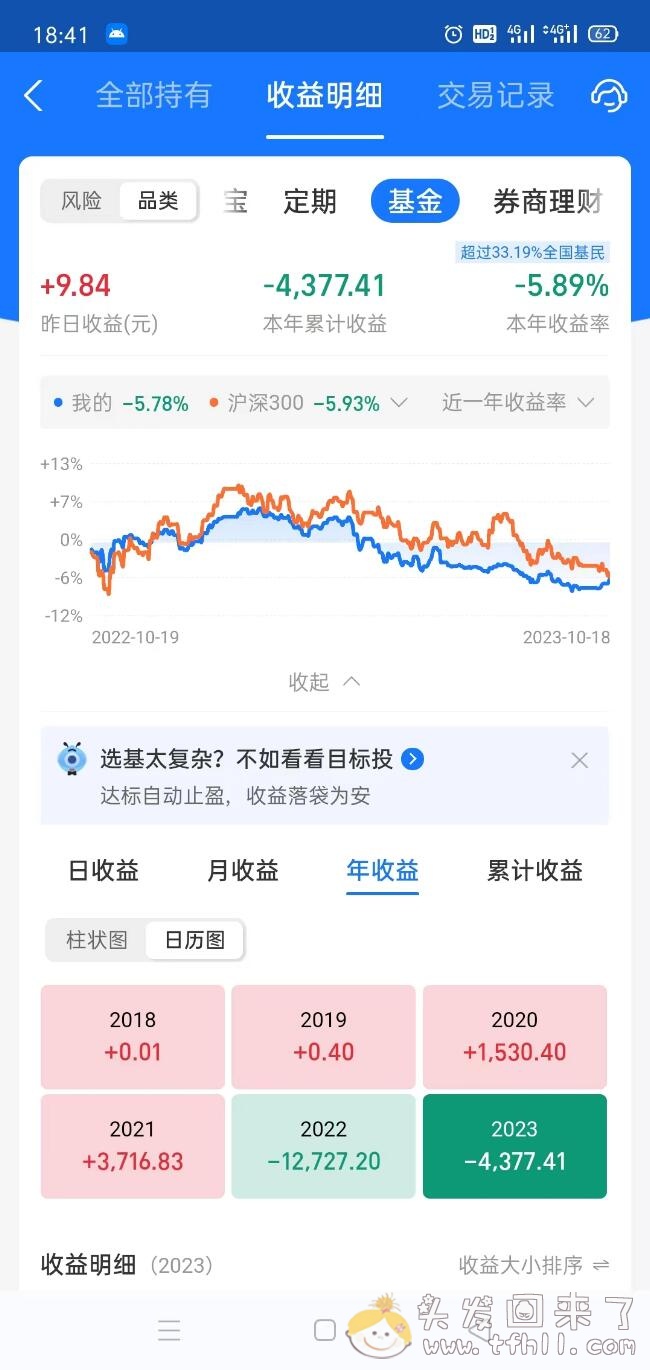Viewport: 650px width, 1370px height.
Task: Toggle 收益大小排序 sorting
Action: point(534,1265)
